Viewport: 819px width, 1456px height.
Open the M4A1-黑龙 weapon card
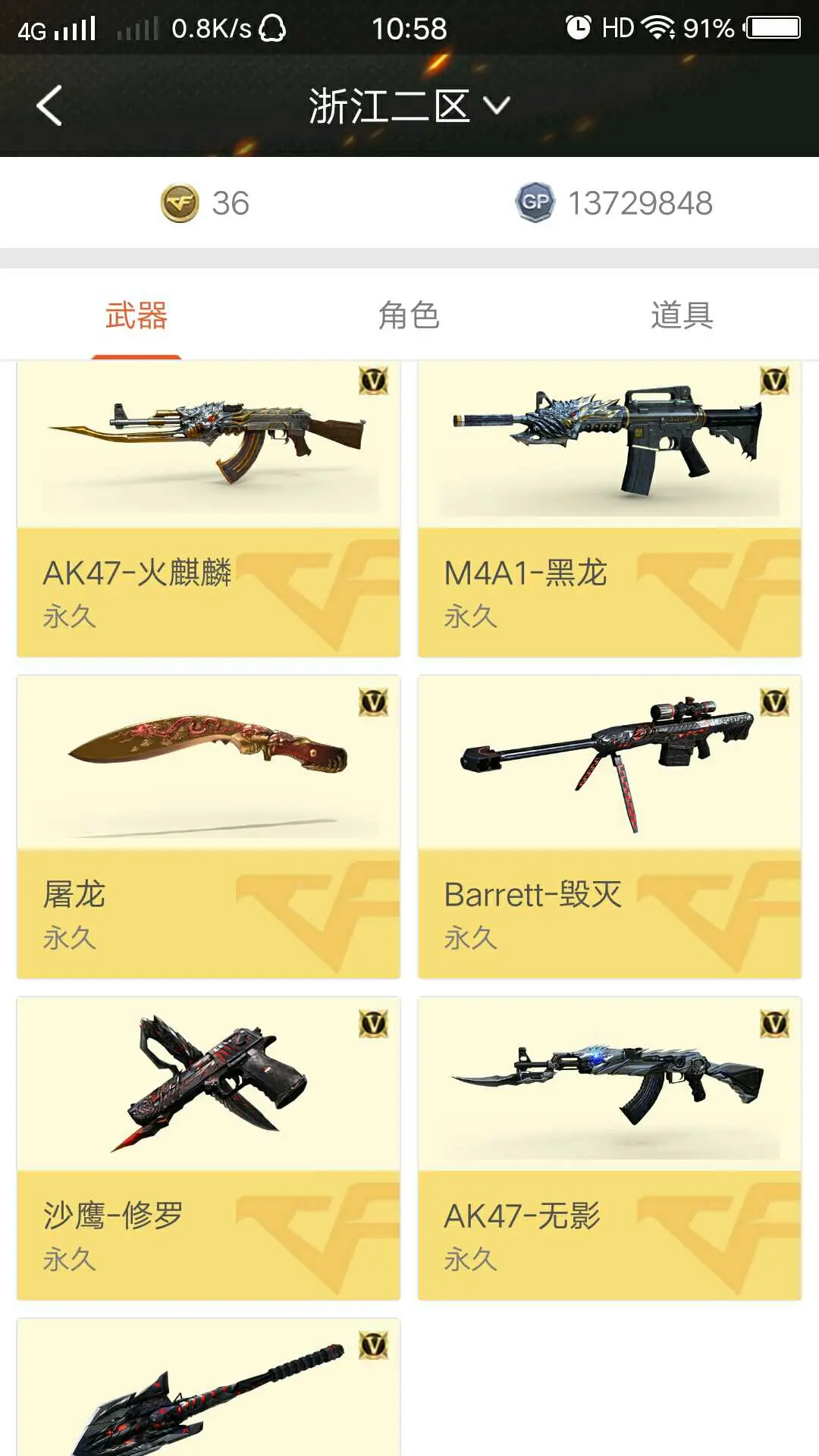tap(610, 508)
